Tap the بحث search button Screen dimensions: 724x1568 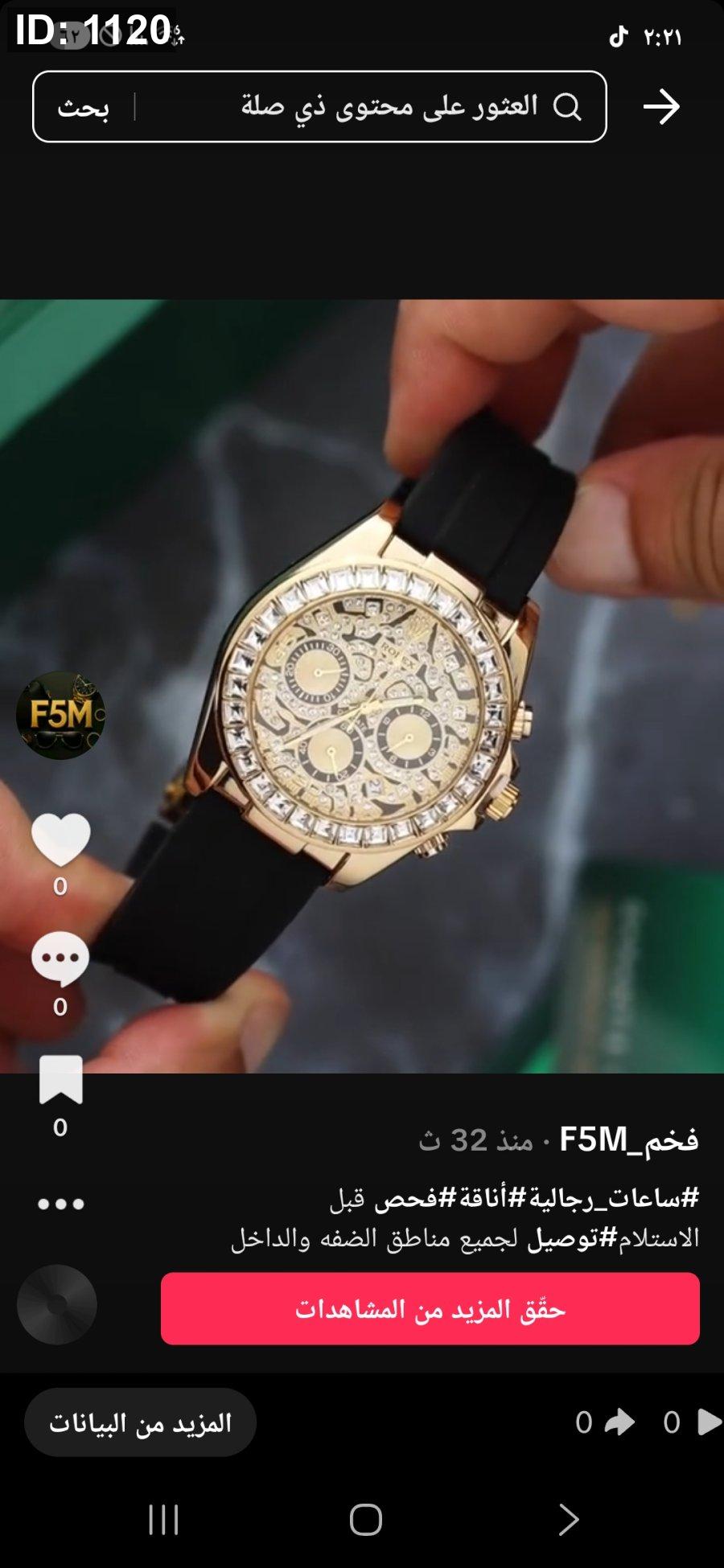(83, 107)
